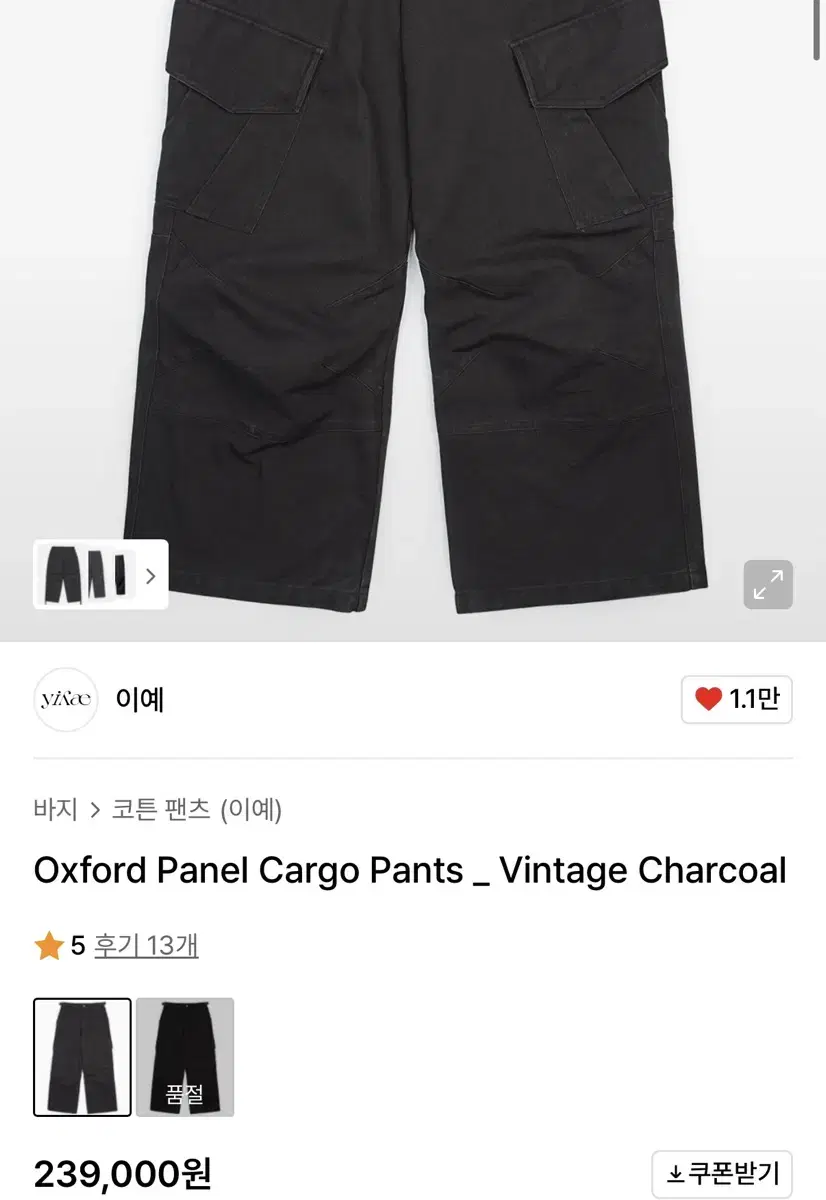Screen dimensions: 826x1200
Task: Open the yiAee brand logo circle
Action: tap(65, 700)
